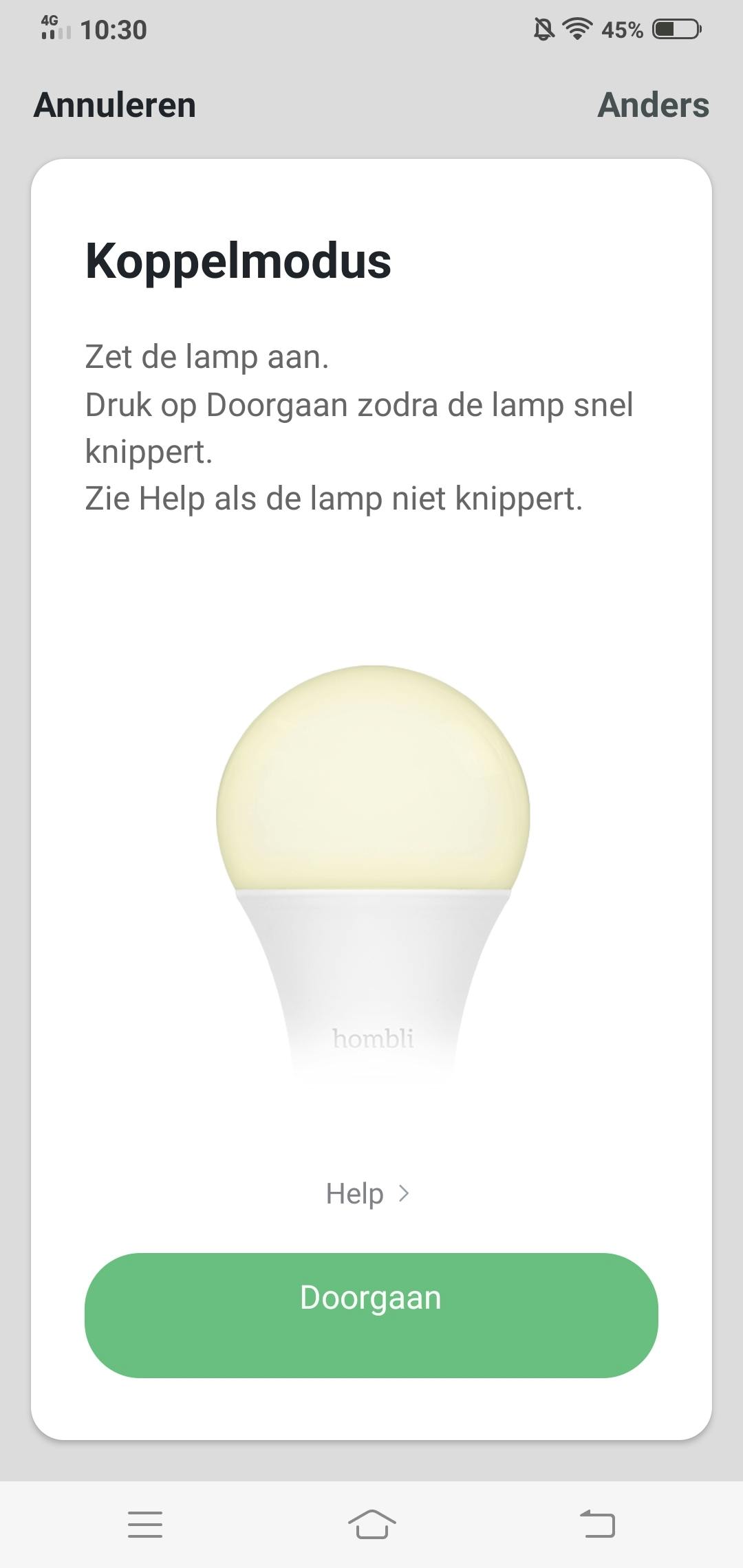Open the Help link
743x1568 pixels.
tap(368, 1194)
